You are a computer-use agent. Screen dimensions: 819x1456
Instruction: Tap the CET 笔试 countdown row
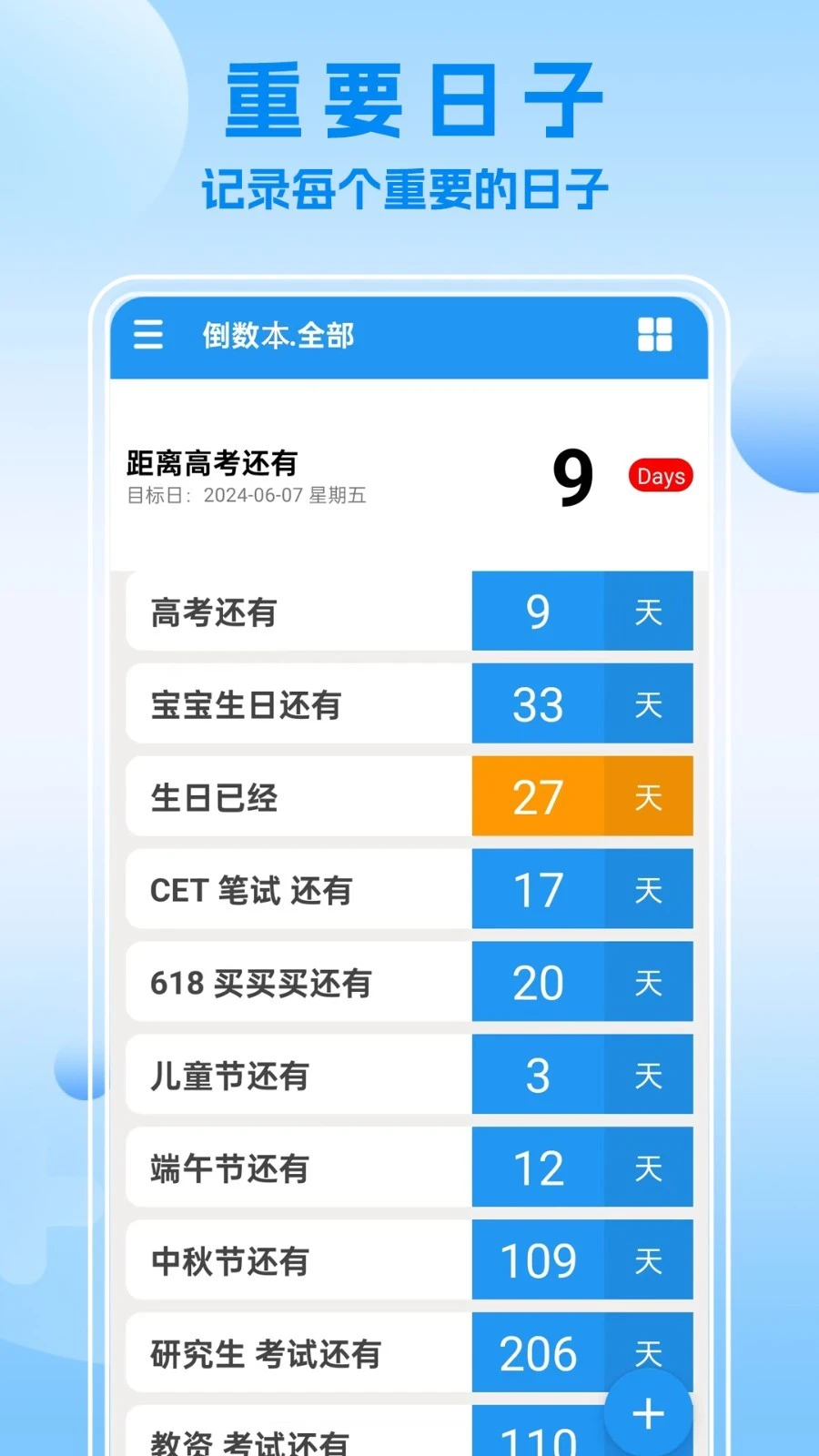(x=273, y=890)
